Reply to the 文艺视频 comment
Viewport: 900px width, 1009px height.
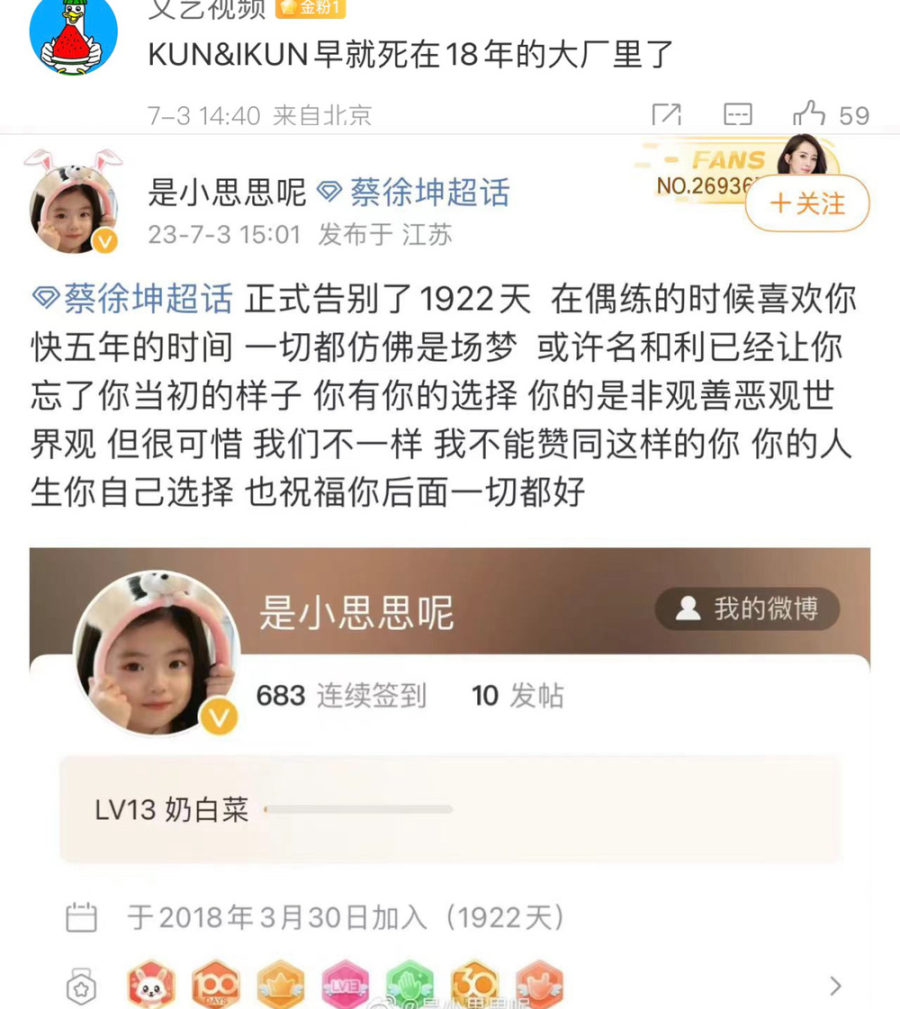pos(737,114)
